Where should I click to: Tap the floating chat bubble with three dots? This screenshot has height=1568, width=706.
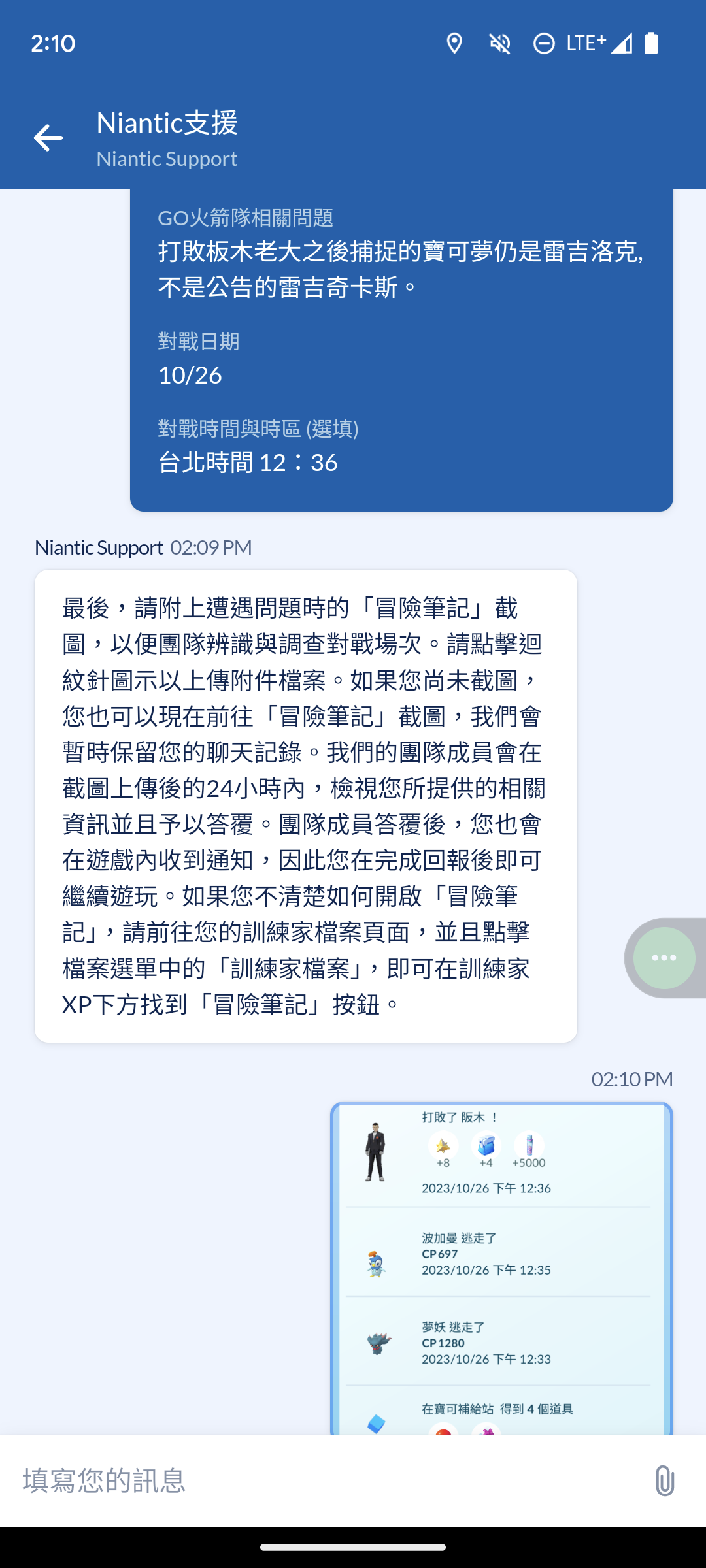click(664, 958)
